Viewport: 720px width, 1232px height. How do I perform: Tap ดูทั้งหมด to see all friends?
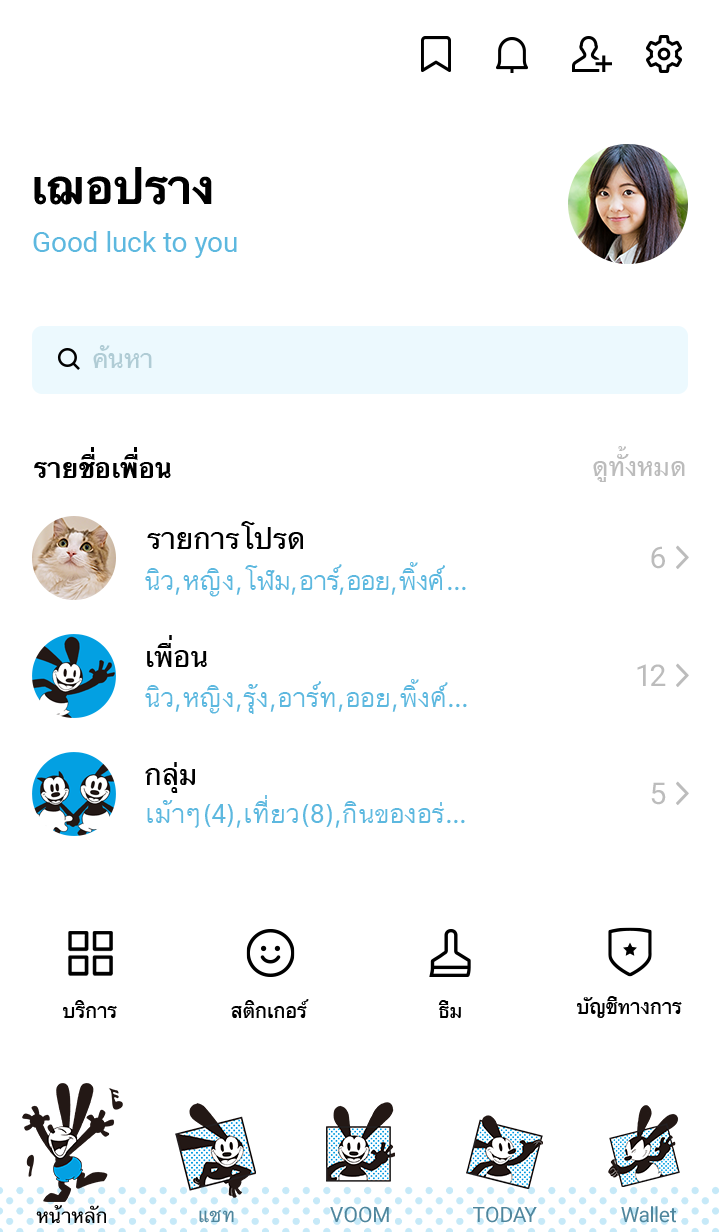(x=638, y=468)
